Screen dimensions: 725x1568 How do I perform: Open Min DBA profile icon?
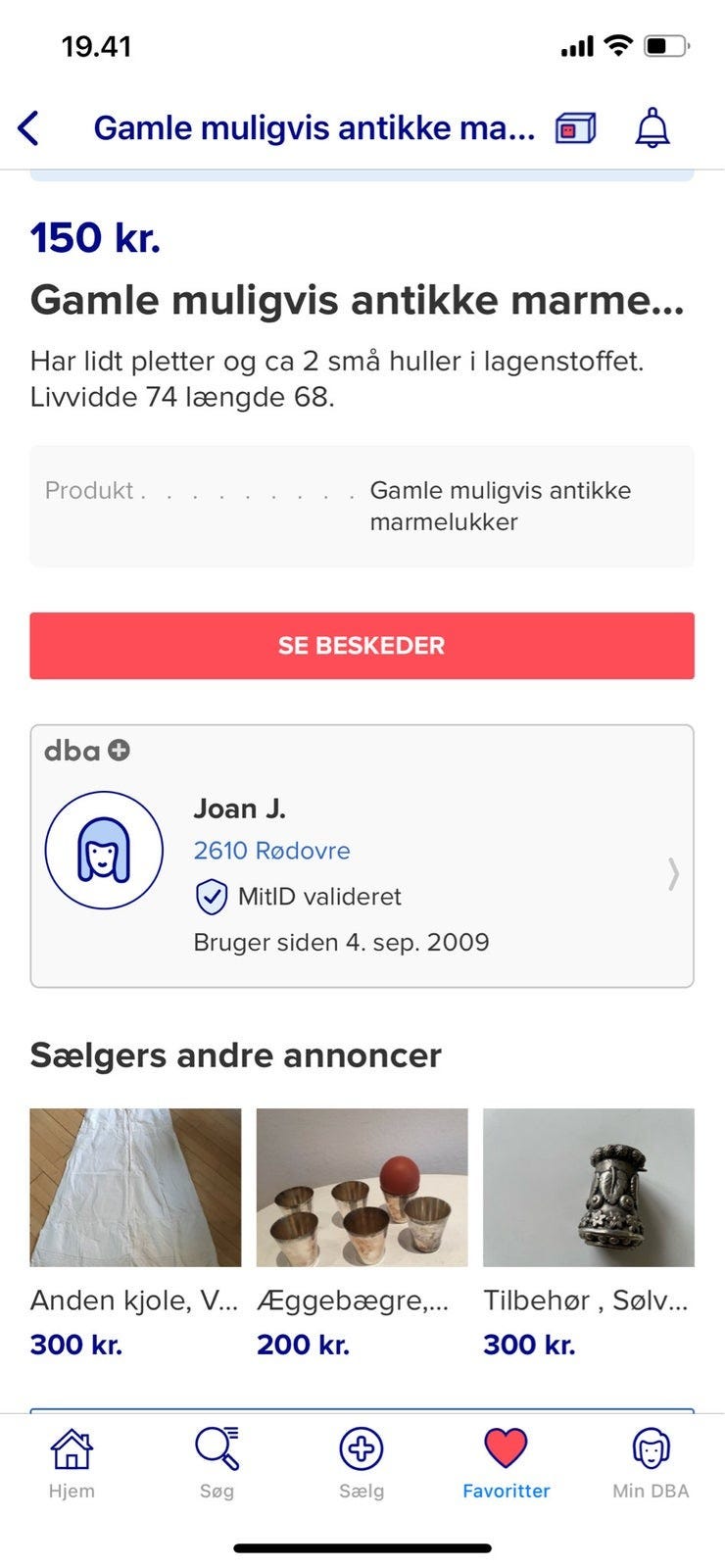[x=649, y=1446]
